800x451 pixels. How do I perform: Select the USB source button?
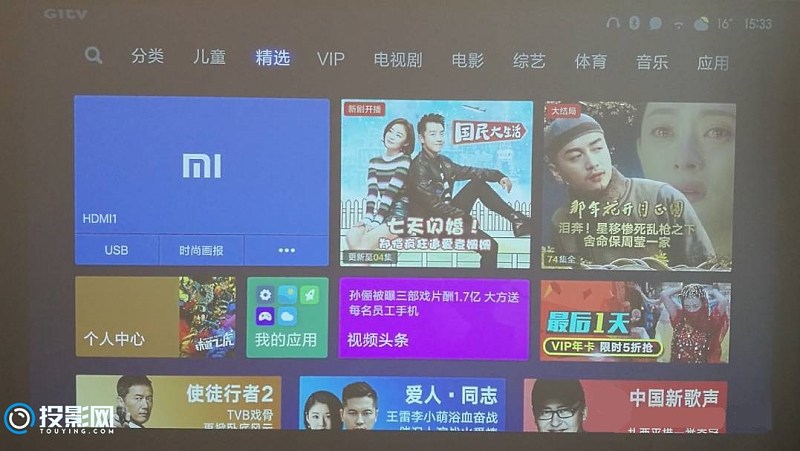(x=116, y=250)
